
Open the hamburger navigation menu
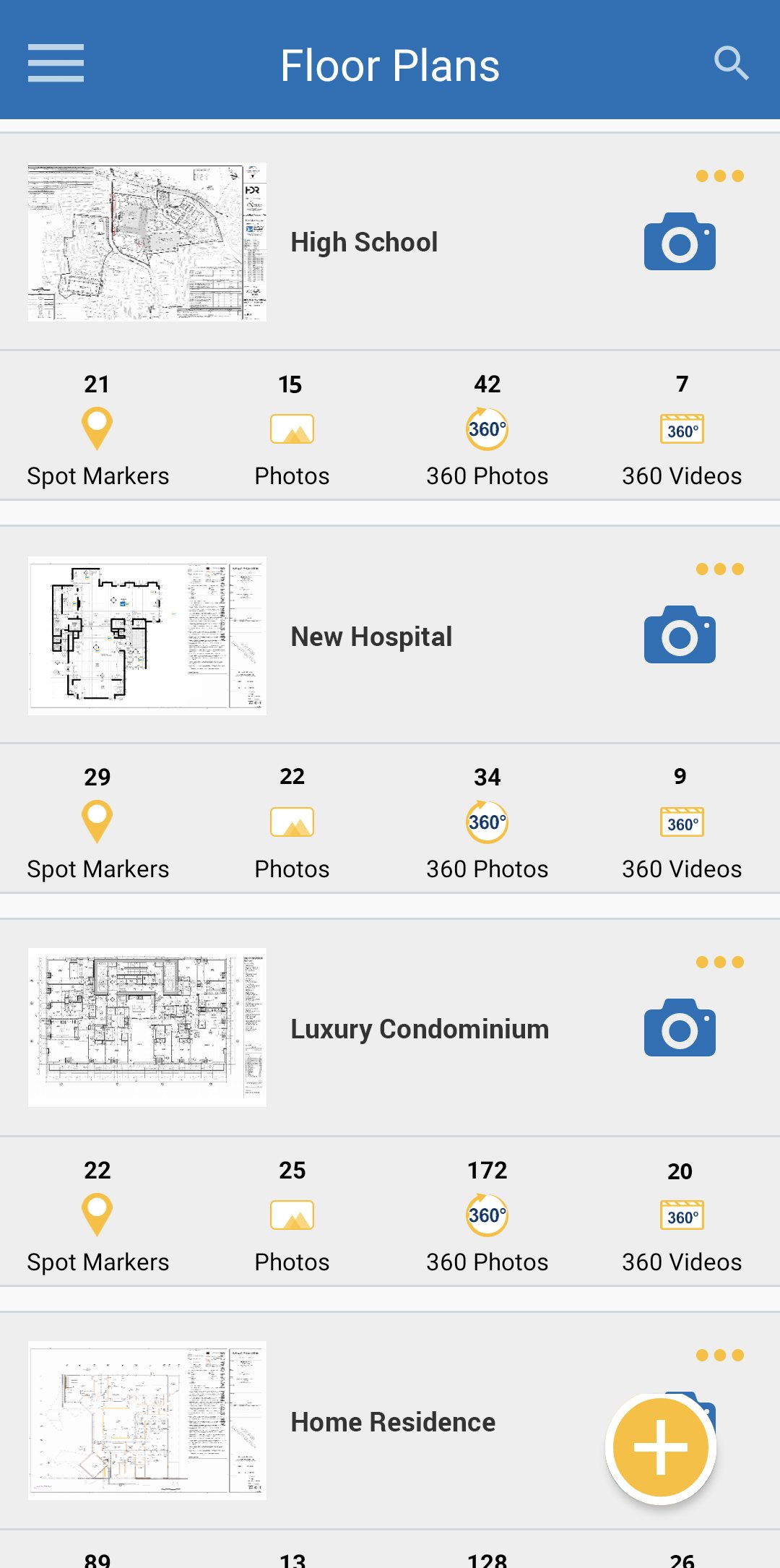56,63
